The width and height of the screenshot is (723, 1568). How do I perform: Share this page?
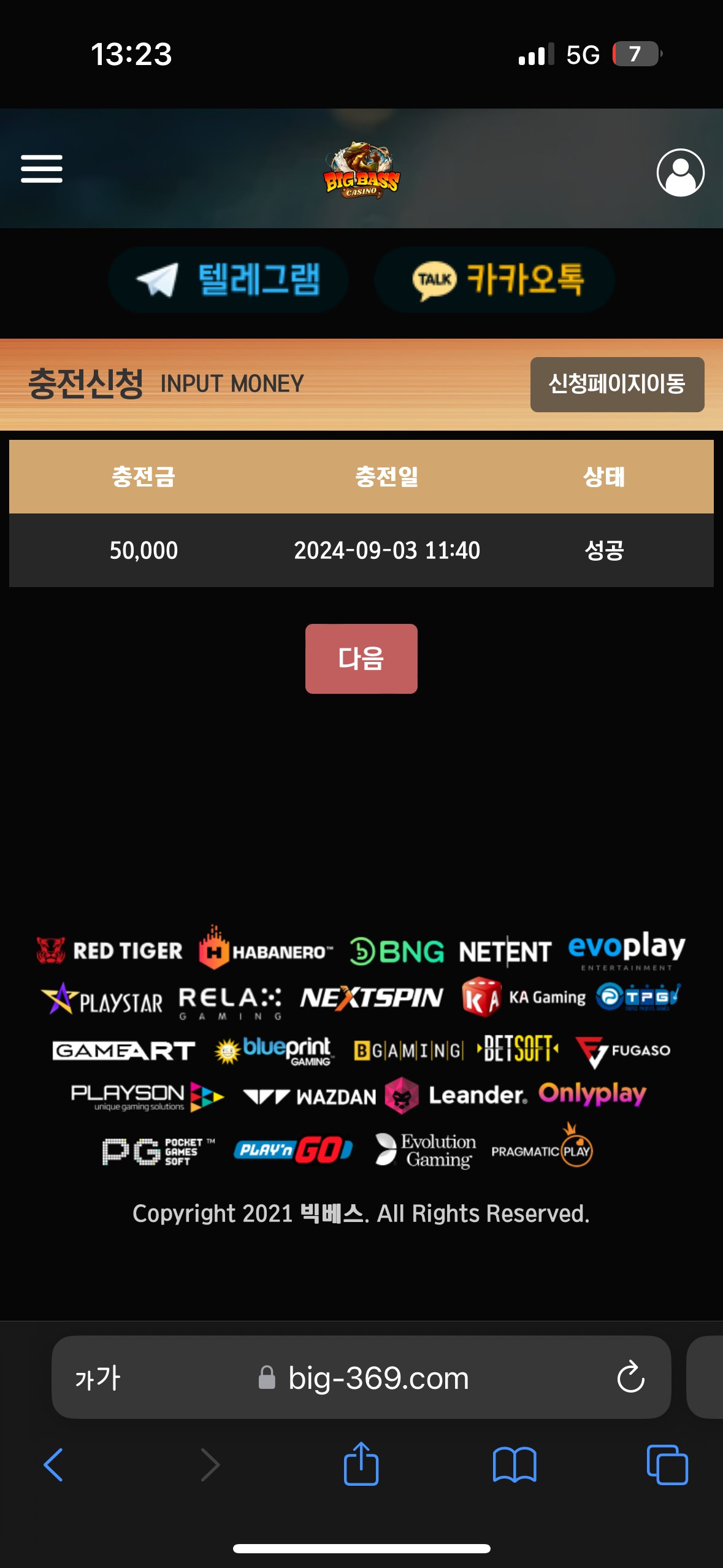(361, 1464)
